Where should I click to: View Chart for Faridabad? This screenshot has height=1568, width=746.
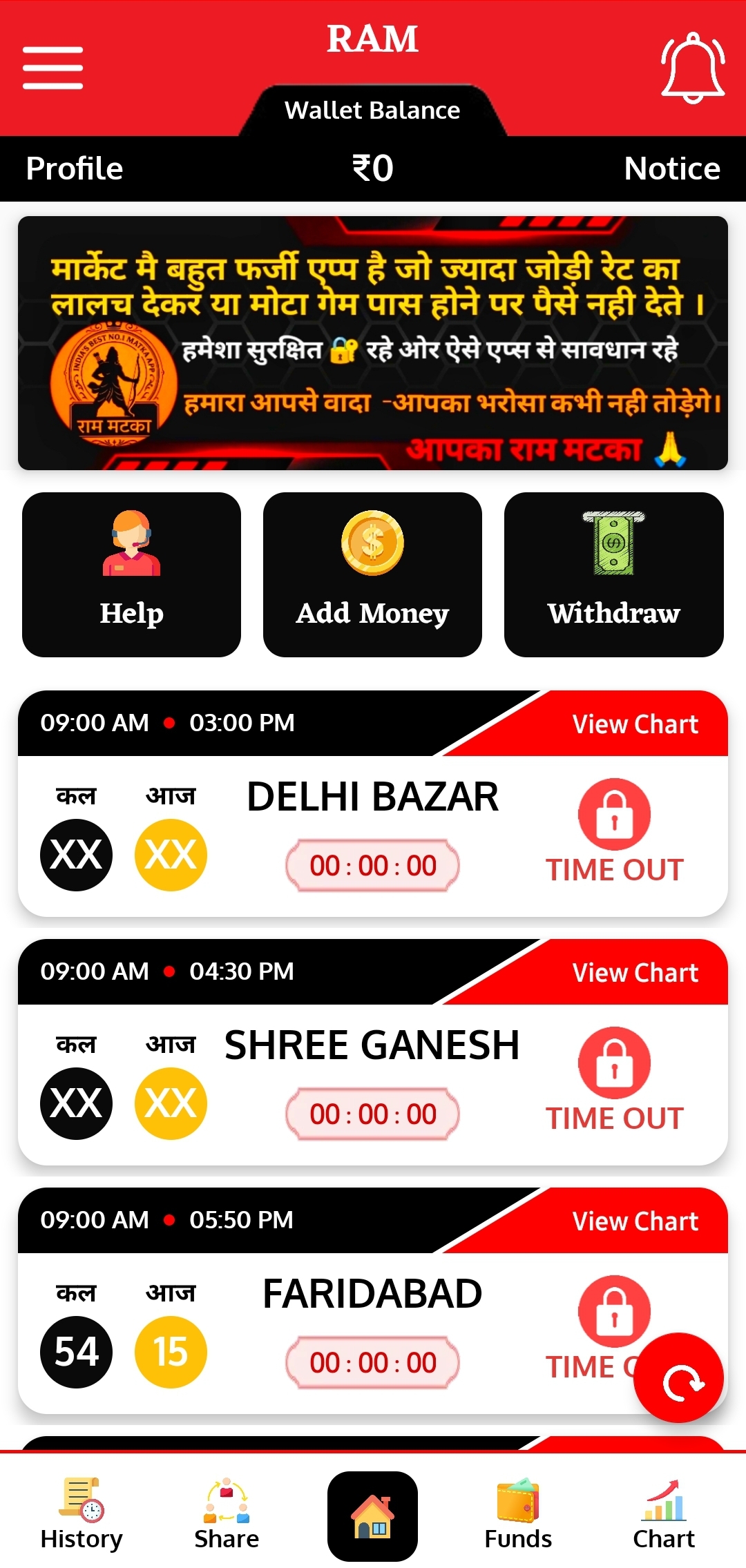tap(635, 1221)
